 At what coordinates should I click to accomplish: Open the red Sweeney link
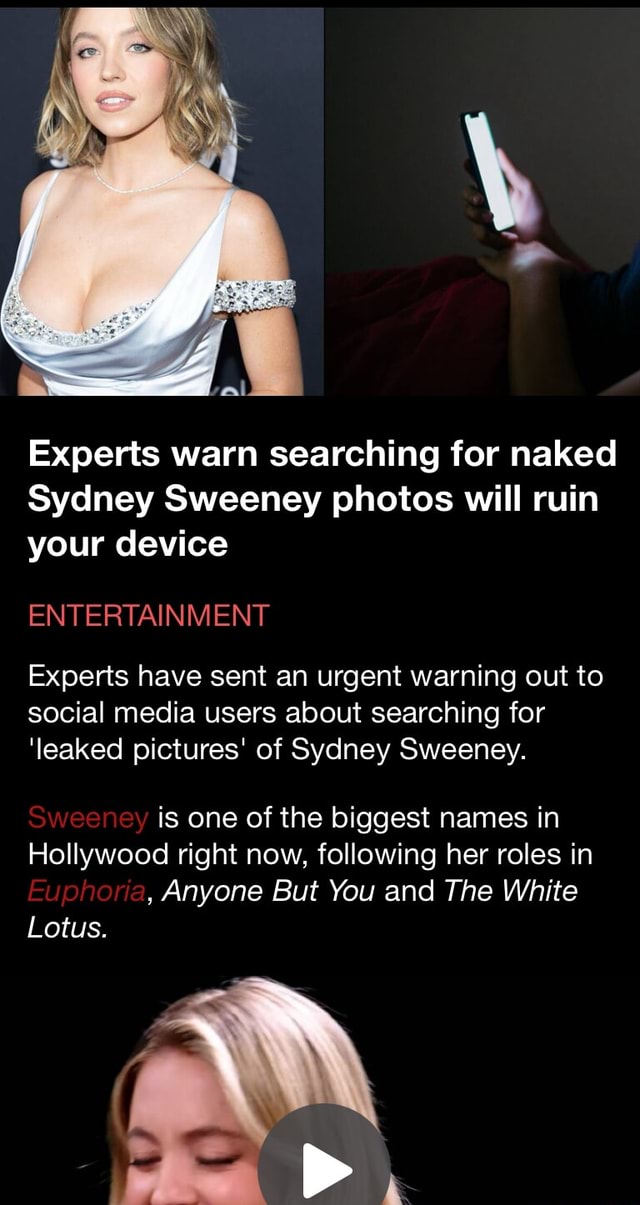(x=88, y=818)
